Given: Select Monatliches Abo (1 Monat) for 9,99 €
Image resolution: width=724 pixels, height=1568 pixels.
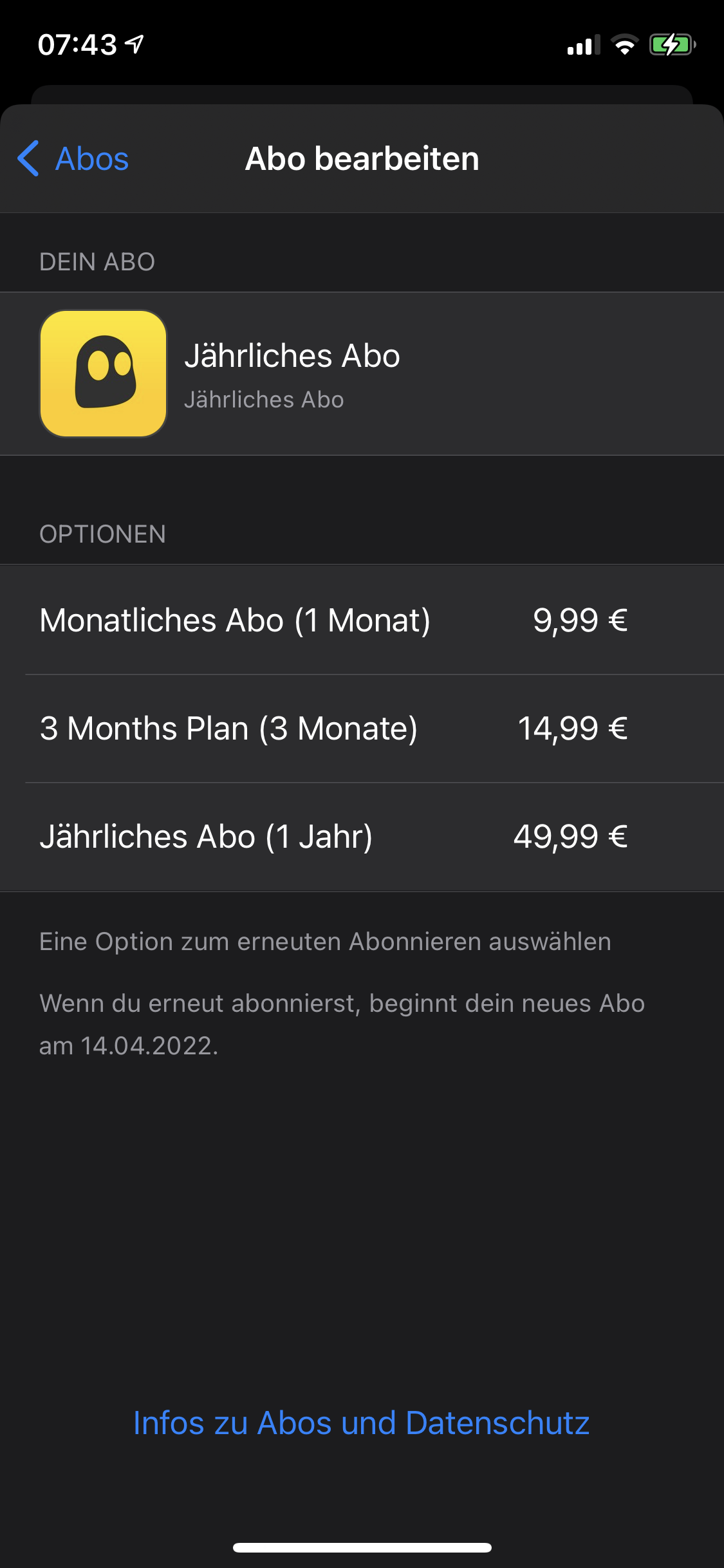Looking at the screenshot, I should point(333,621).
